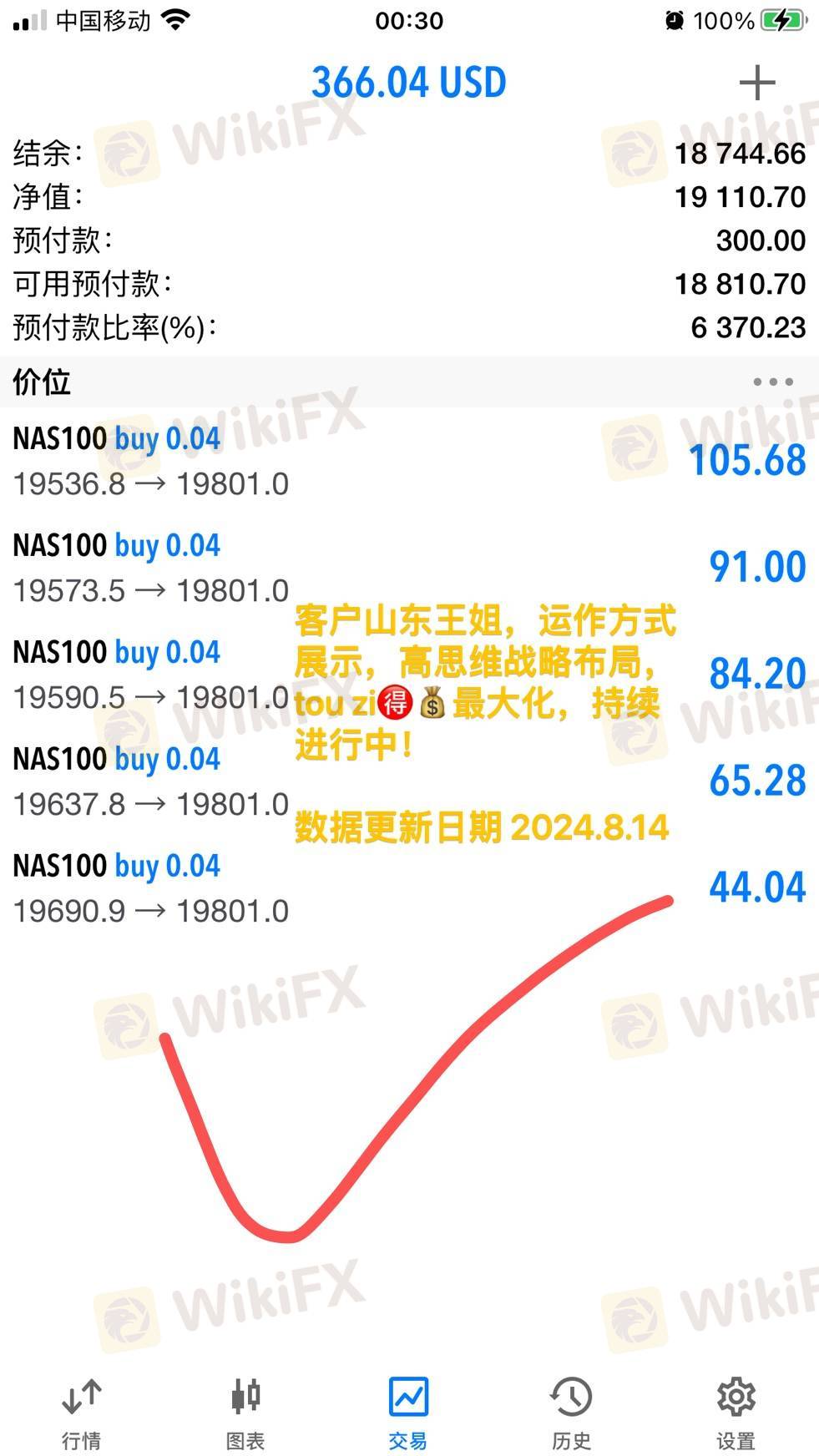819x1456 pixels.
Task: View the NAS100 position opened at 19637.8
Action: pyautogui.click(x=409, y=781)
